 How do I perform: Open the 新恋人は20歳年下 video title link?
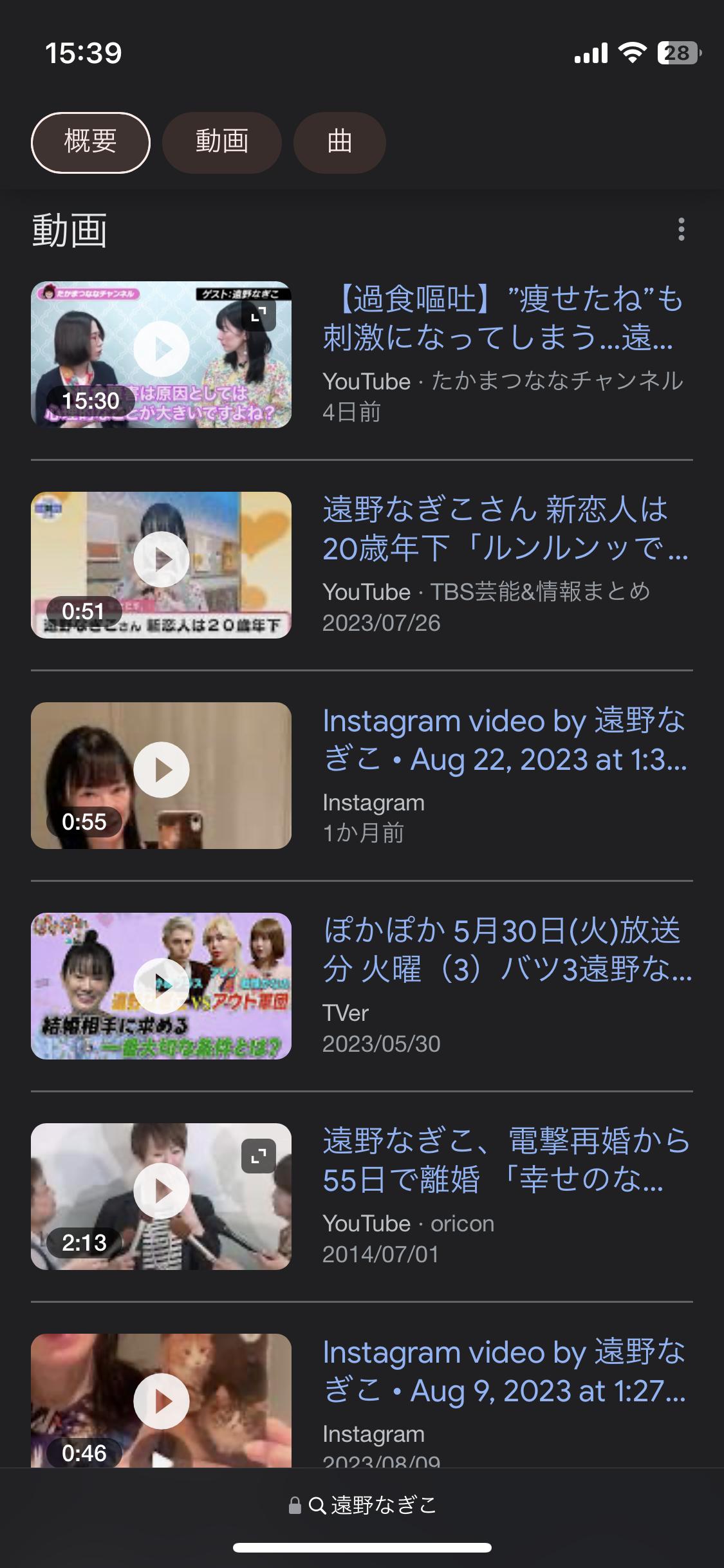pos(505,529)
